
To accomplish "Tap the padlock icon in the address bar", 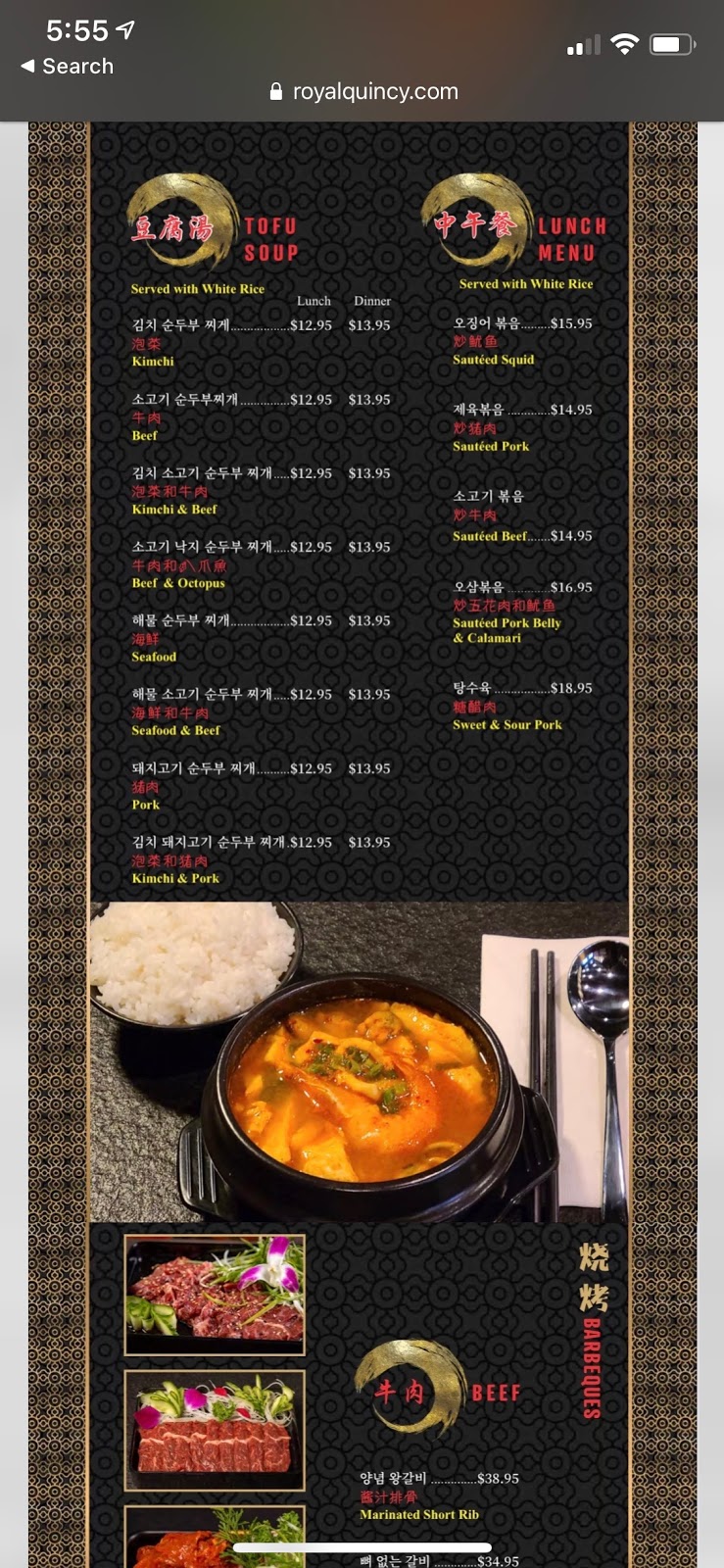I will click(273, 90).
